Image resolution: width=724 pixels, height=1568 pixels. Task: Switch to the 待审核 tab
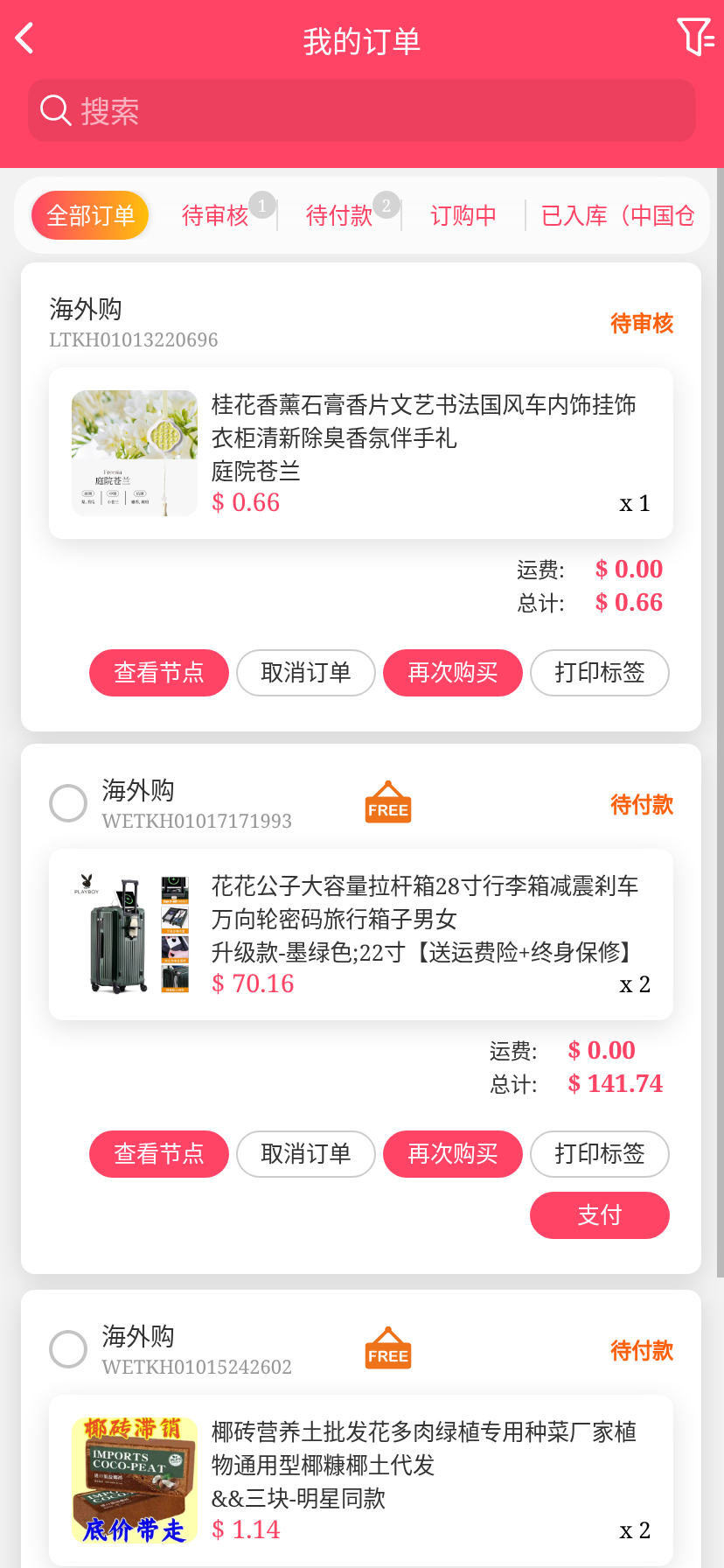pos(216,215)
